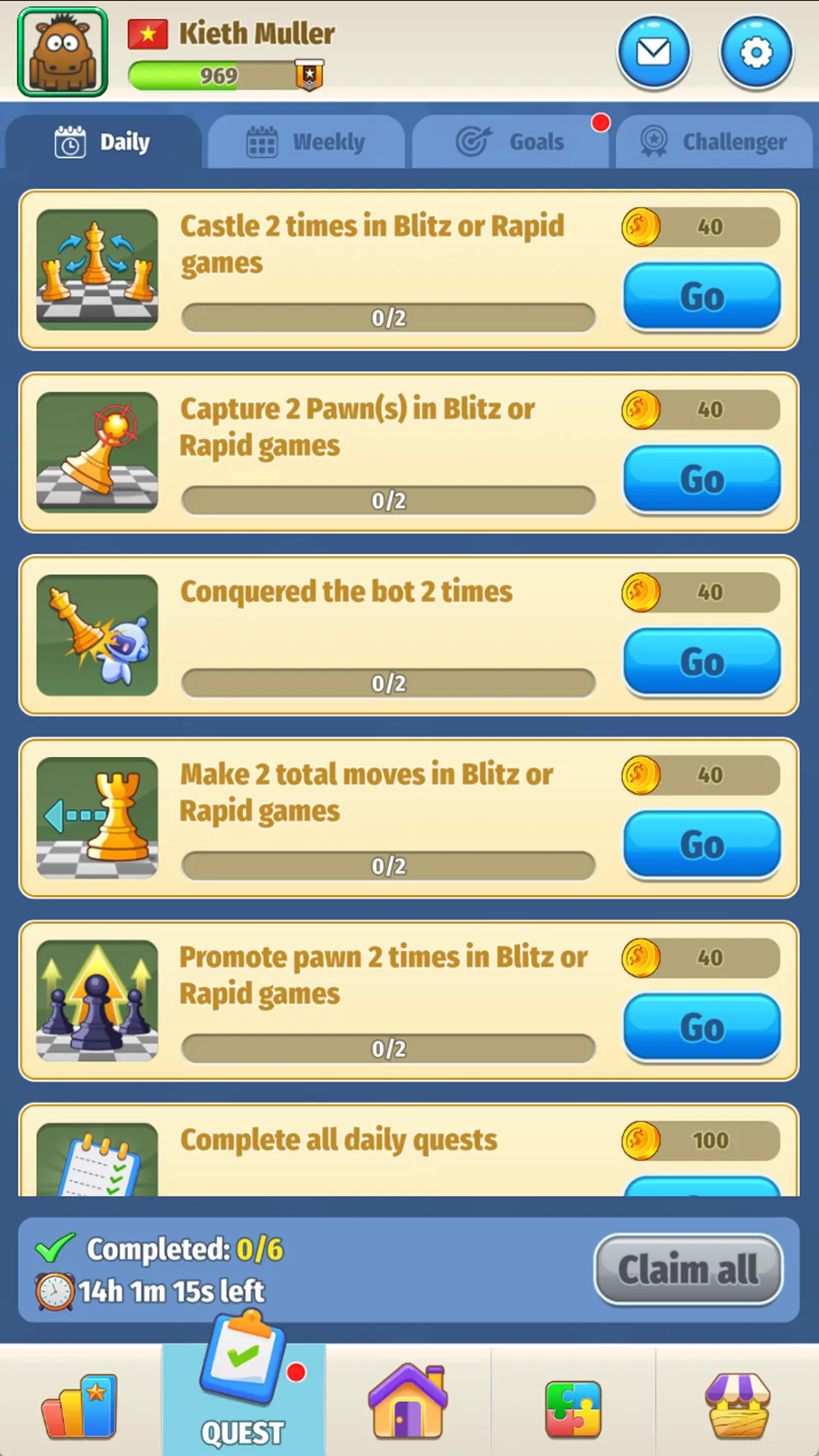The image size is (819, 1456).
Task: Select the Daily quests tab
Action: pos(103,142)
